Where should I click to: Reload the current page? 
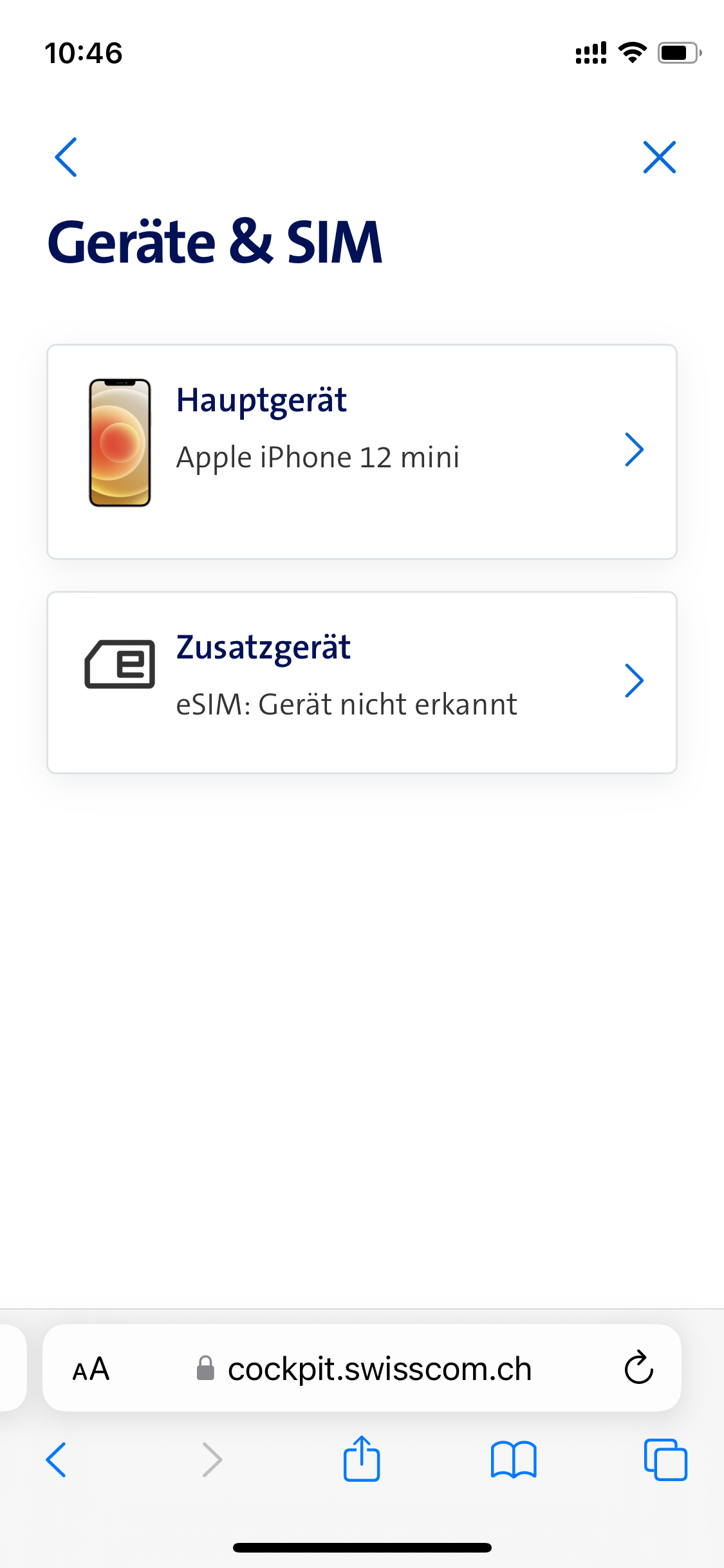coord(638,1368)
